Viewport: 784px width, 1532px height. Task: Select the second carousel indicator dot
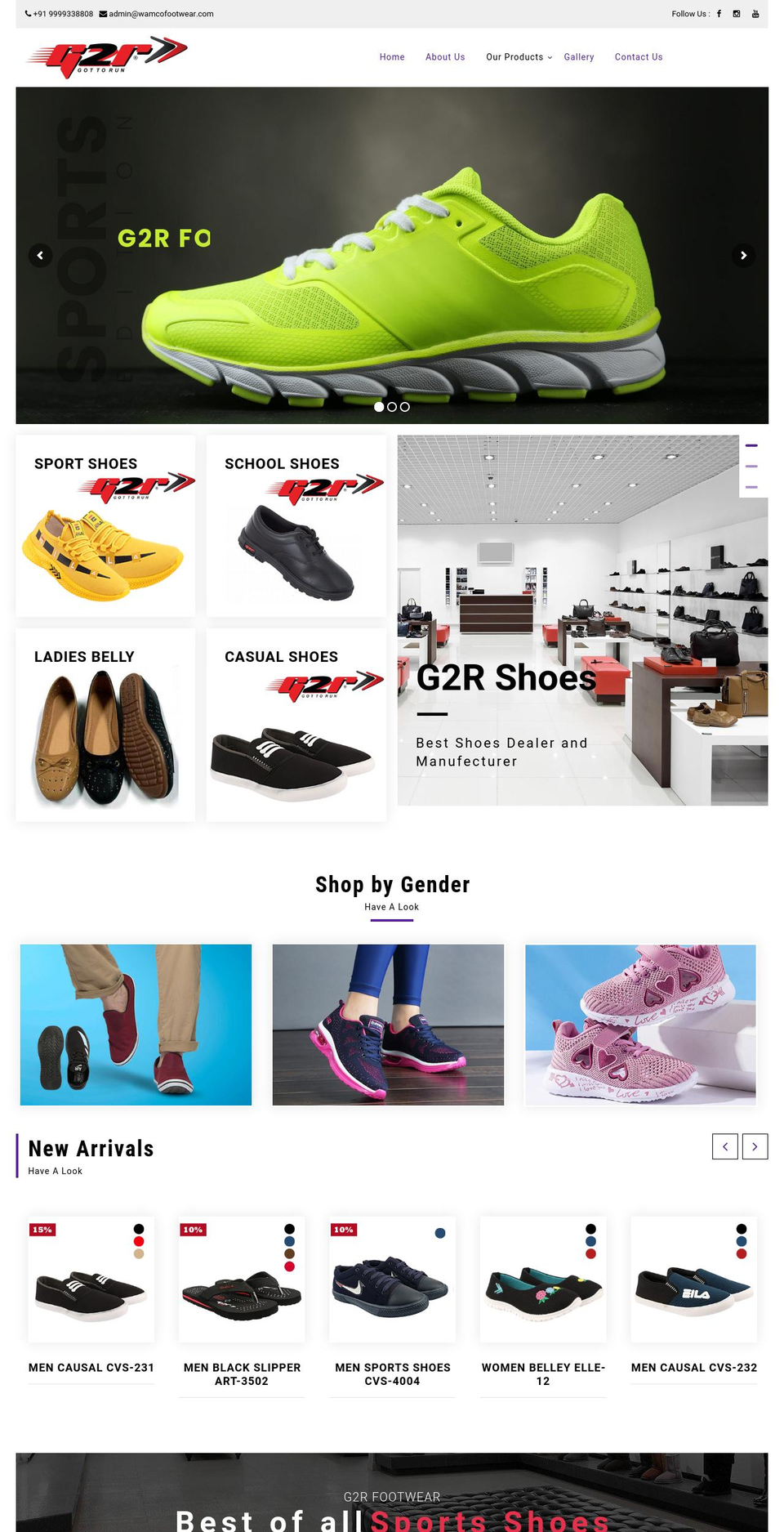coord(391,406)
